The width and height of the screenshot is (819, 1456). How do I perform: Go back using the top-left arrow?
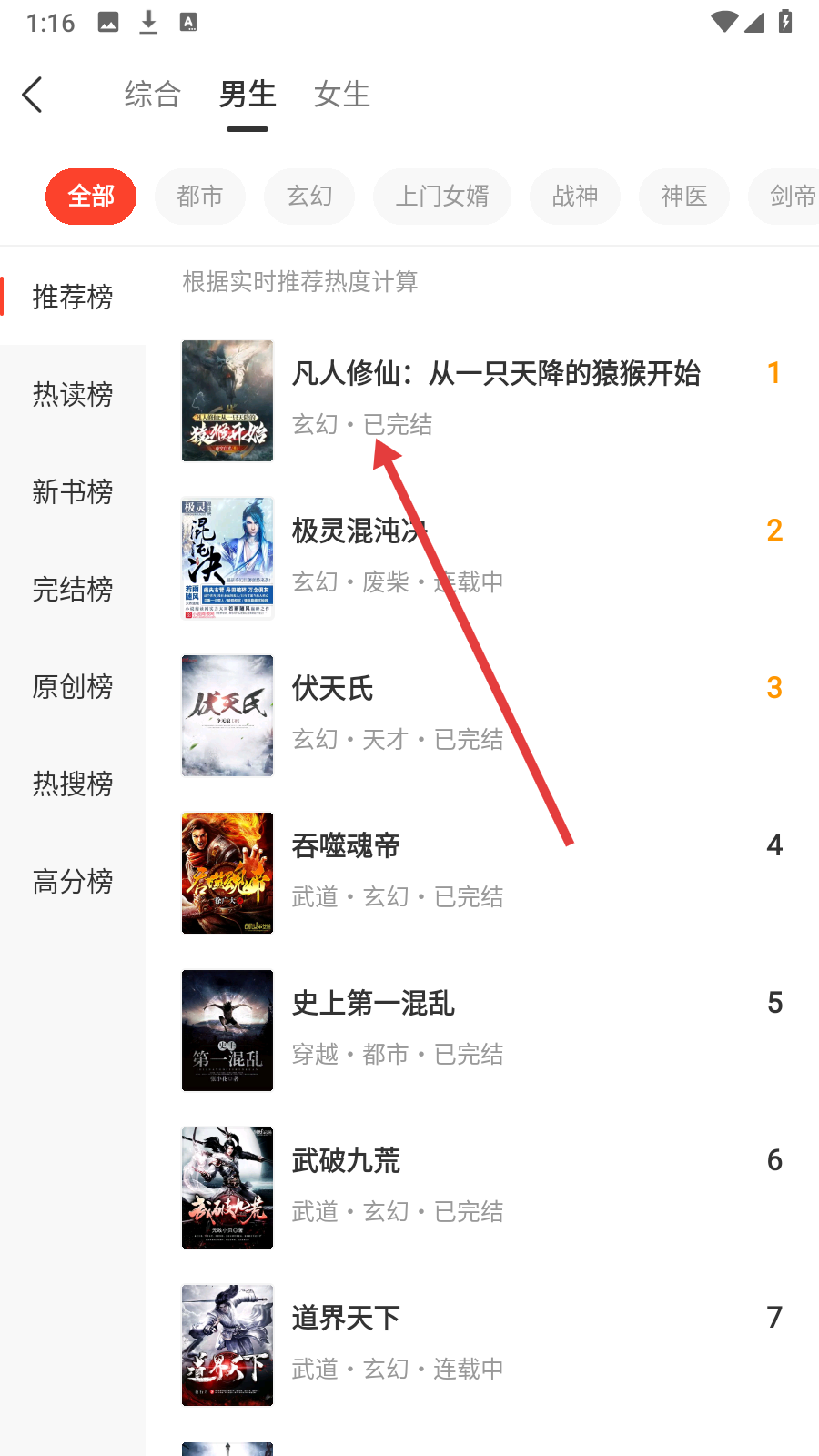tap(33, 95)
